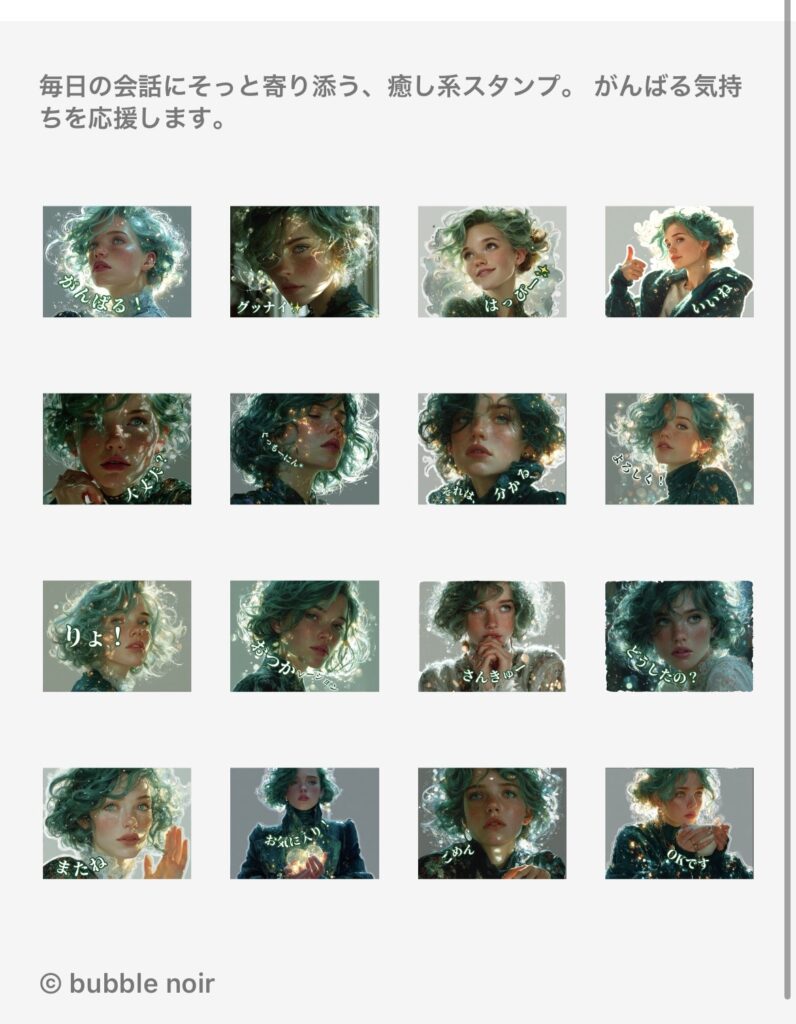Open the お気に入り sticker
This screenshot has height=1024, width=796.
304,823
